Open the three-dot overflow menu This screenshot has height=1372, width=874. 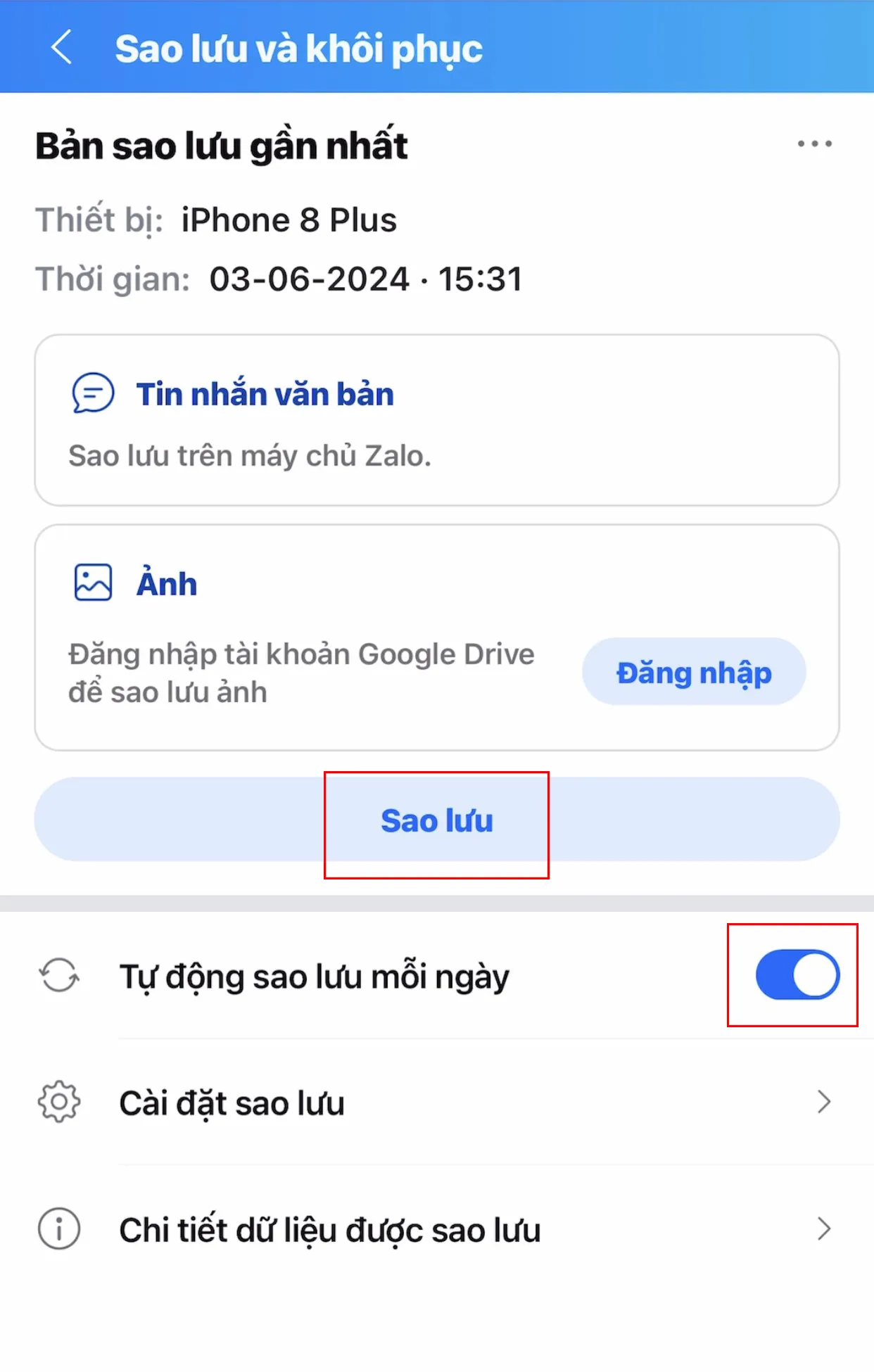(x=814, y=144)
